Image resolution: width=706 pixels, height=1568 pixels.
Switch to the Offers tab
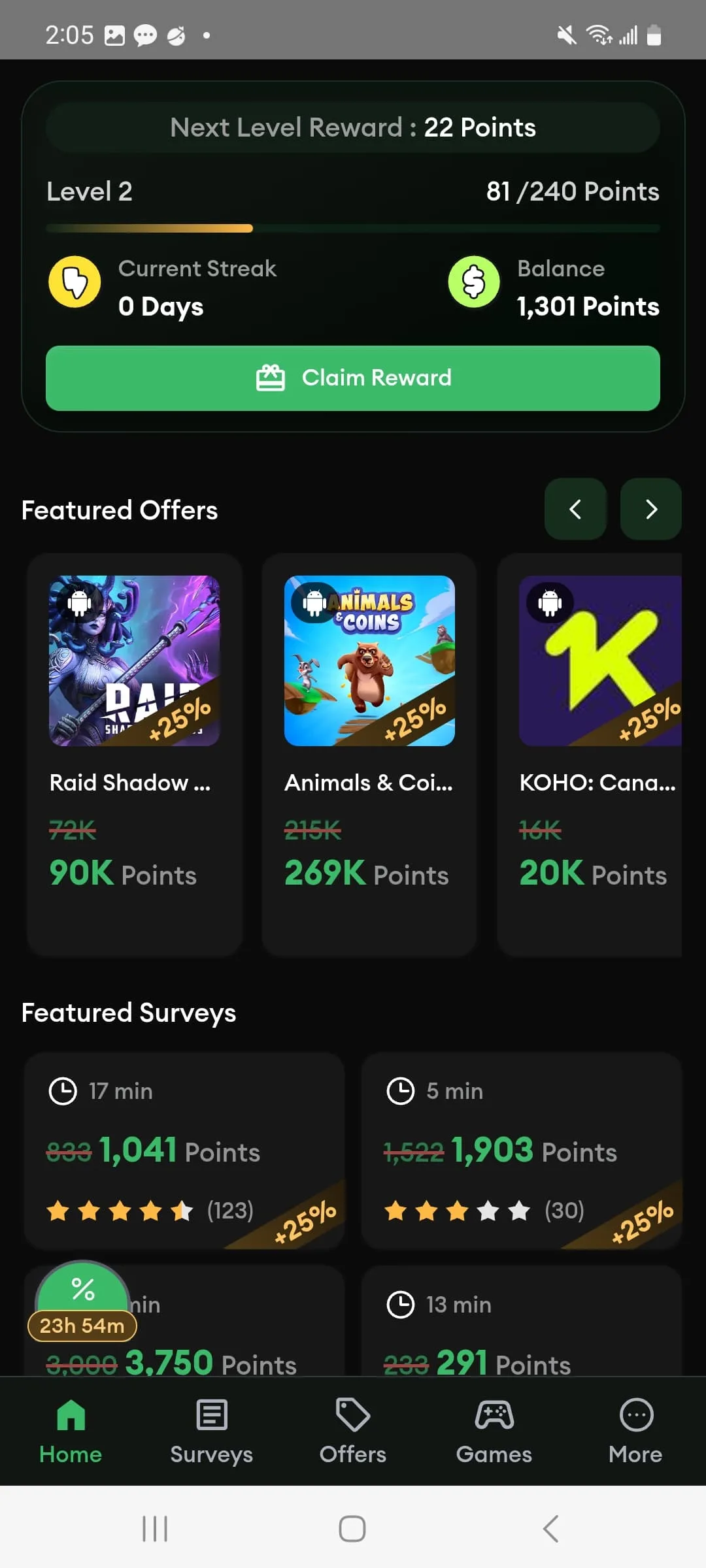pyautogui.click(x=353, y=1431)
